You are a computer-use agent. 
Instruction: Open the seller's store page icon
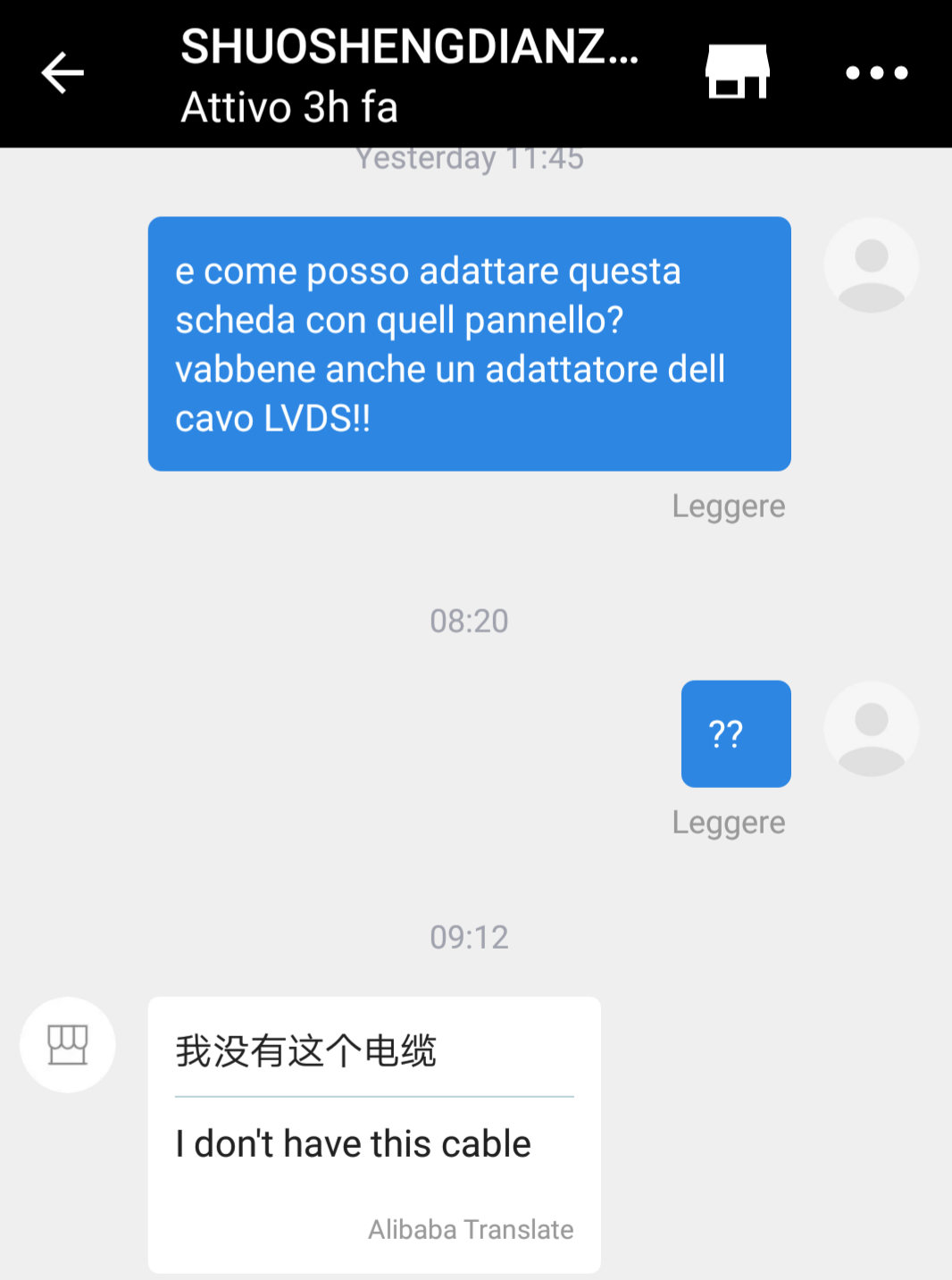coord(737,71)
